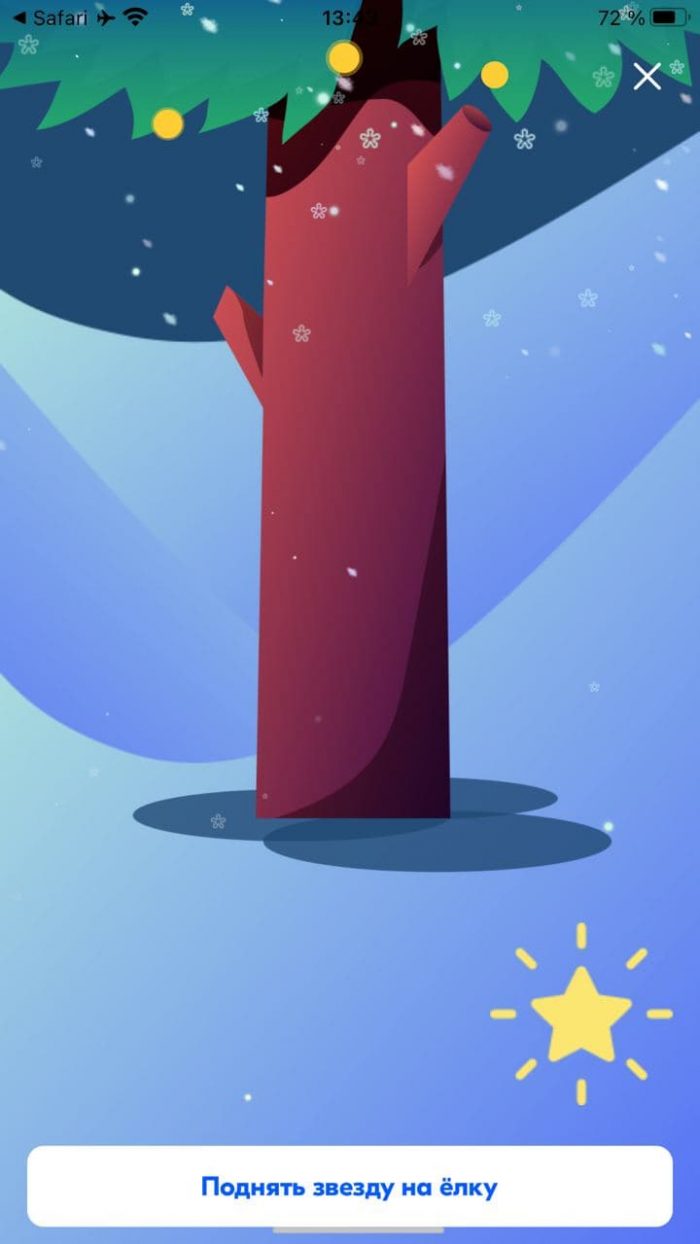
Task: Tap 'Поднять звезду на ёлку' button
Action: coord(349,1187)
